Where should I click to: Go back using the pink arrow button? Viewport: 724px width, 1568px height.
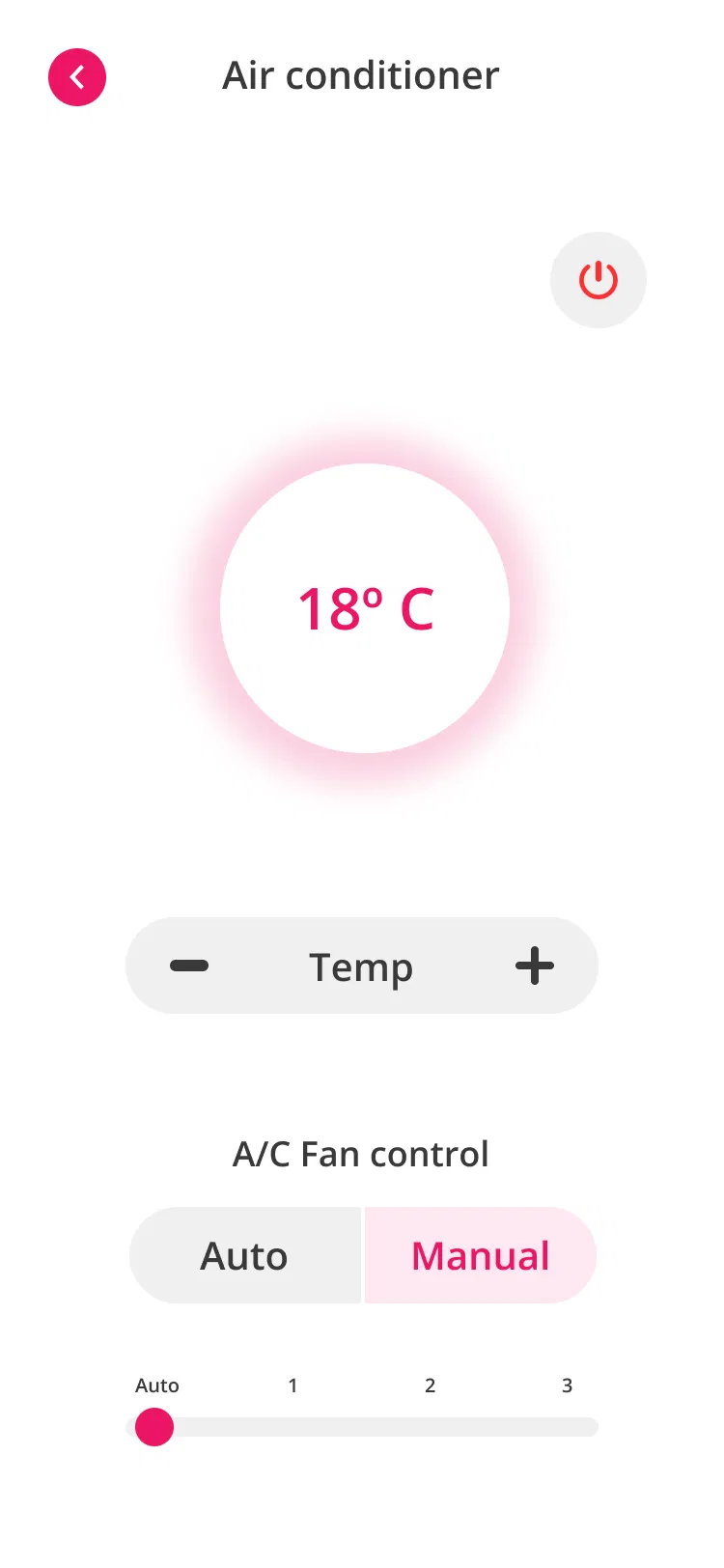(77, 77)
